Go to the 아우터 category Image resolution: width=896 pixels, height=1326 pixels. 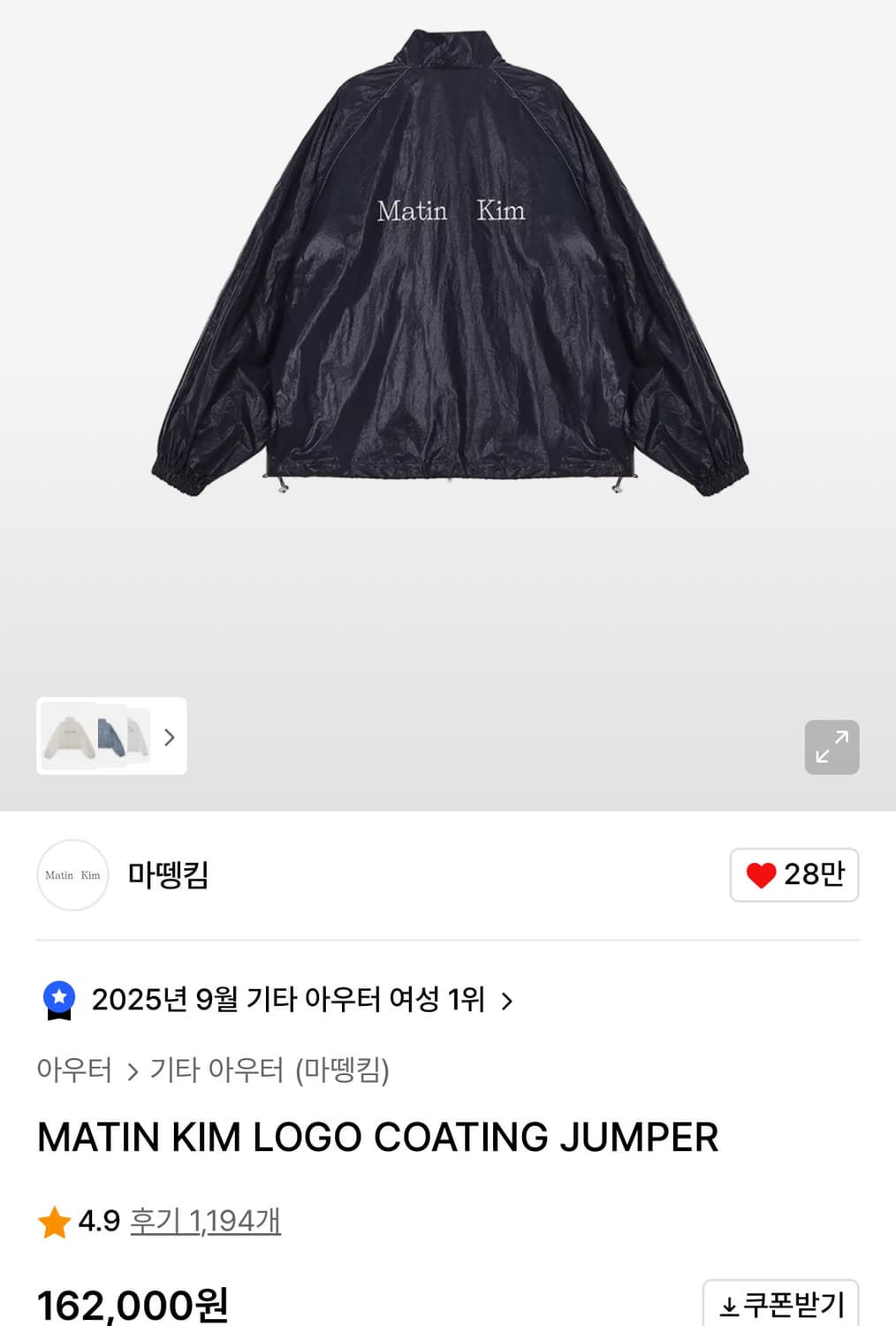[74, 1070]
